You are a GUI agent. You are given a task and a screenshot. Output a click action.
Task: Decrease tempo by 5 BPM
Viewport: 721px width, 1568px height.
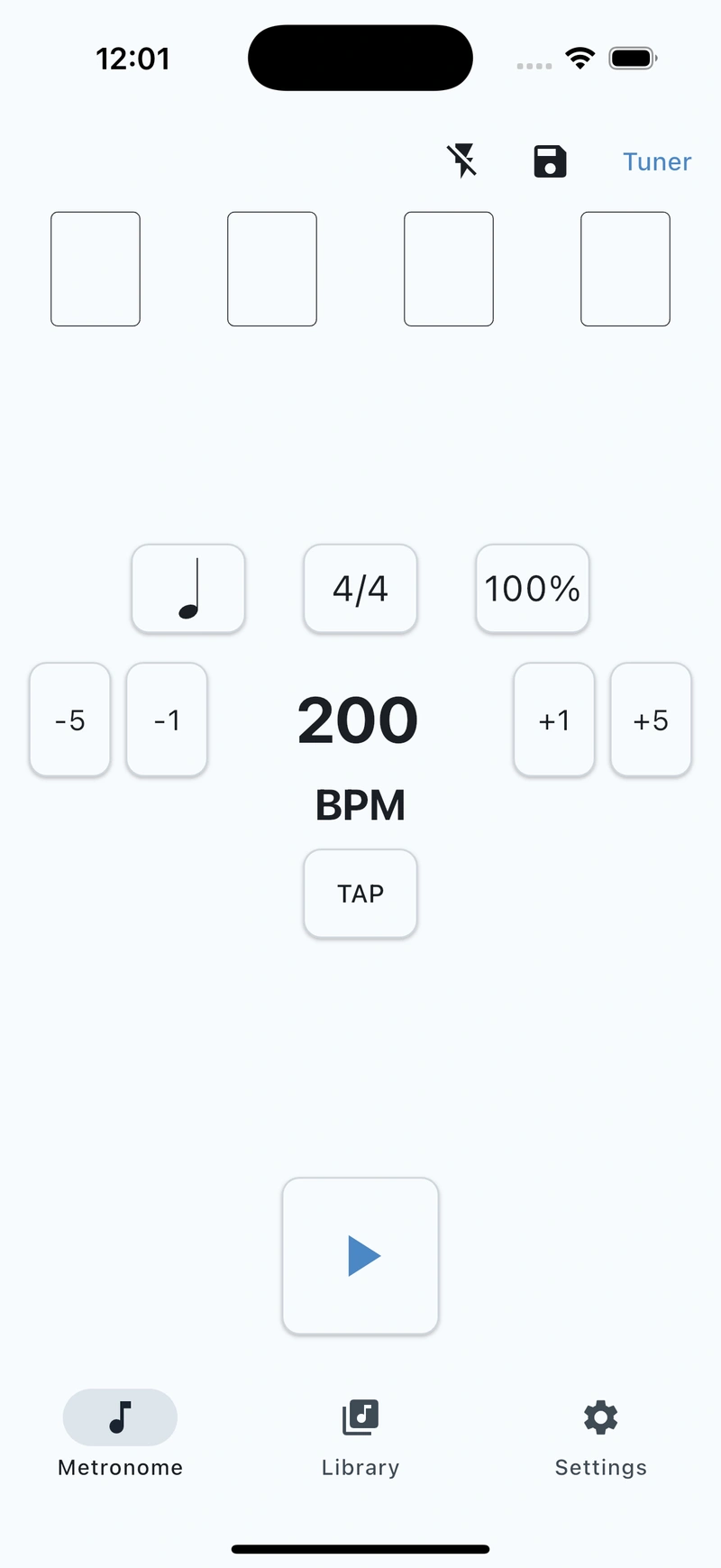(x=69, y=720)
